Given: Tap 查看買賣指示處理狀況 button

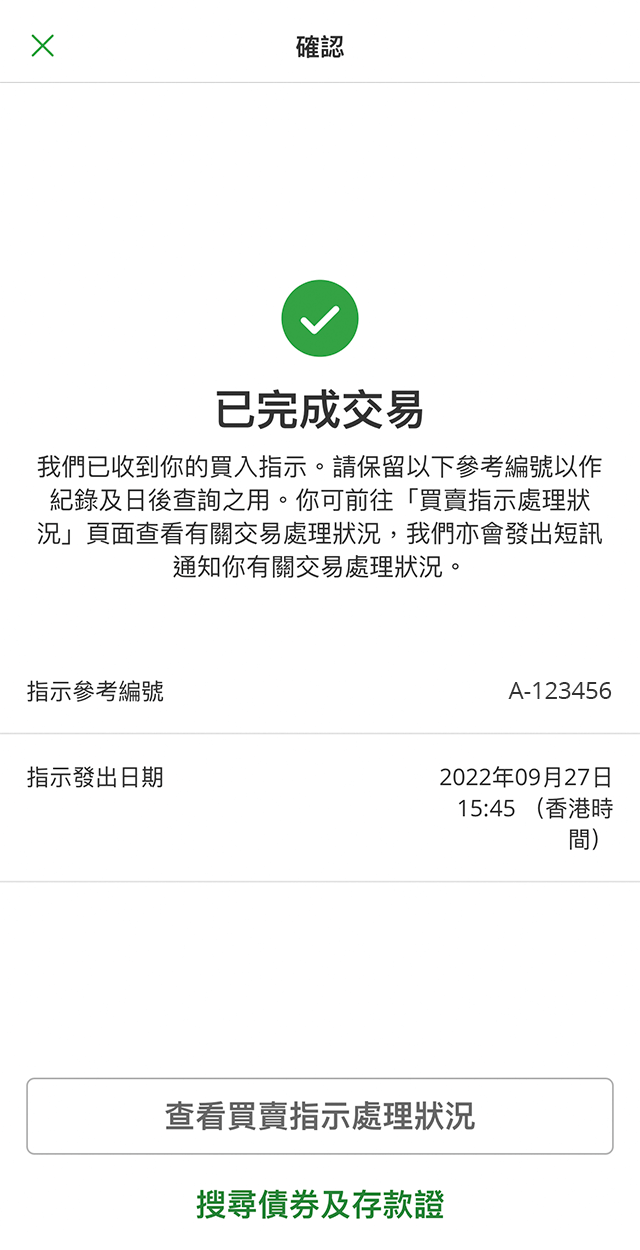Looking at the screenshot, I should pyautogui.click(x=320, y=1116).
